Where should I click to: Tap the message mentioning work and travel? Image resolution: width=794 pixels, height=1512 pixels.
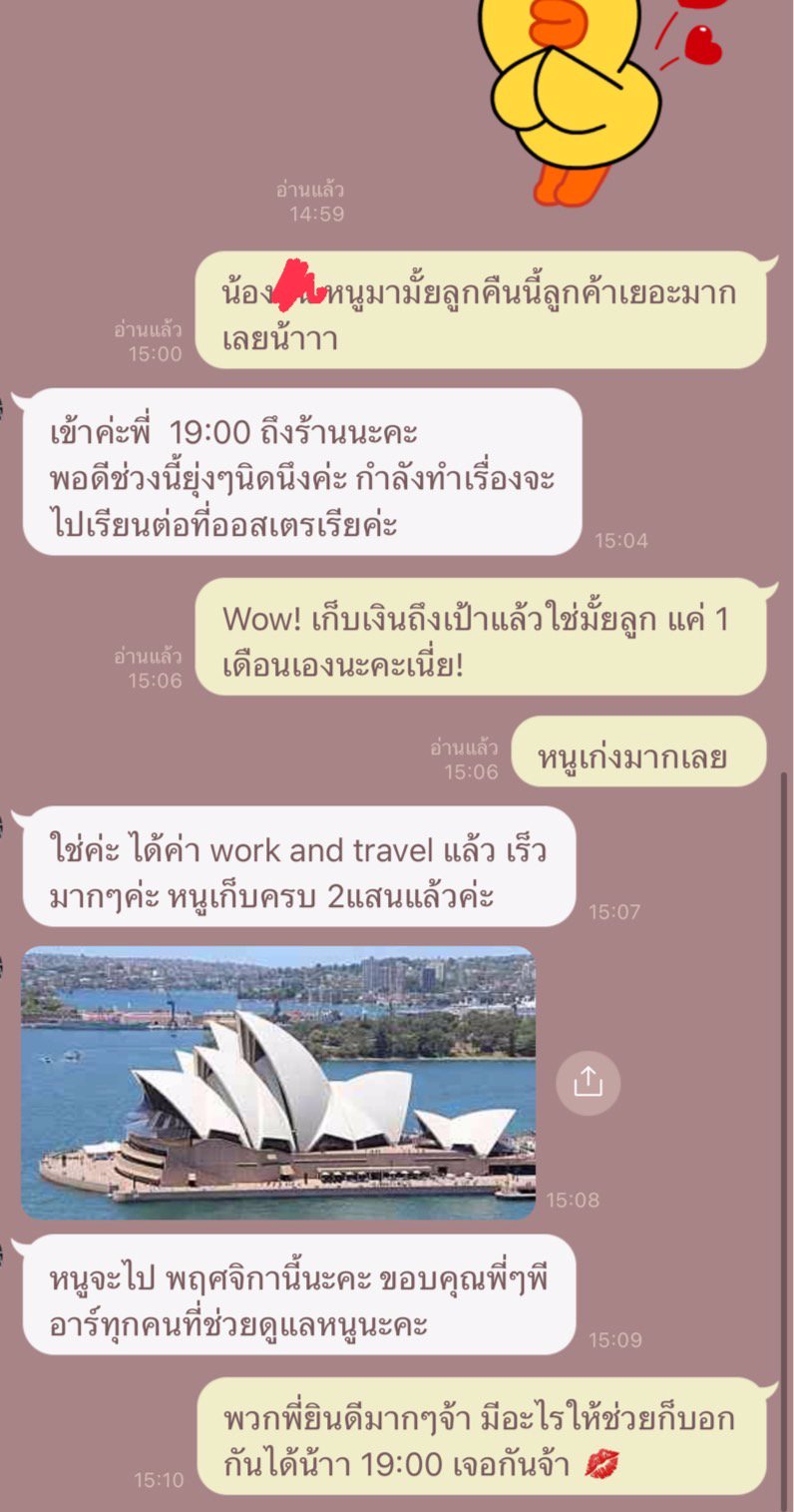pos(299,868)
